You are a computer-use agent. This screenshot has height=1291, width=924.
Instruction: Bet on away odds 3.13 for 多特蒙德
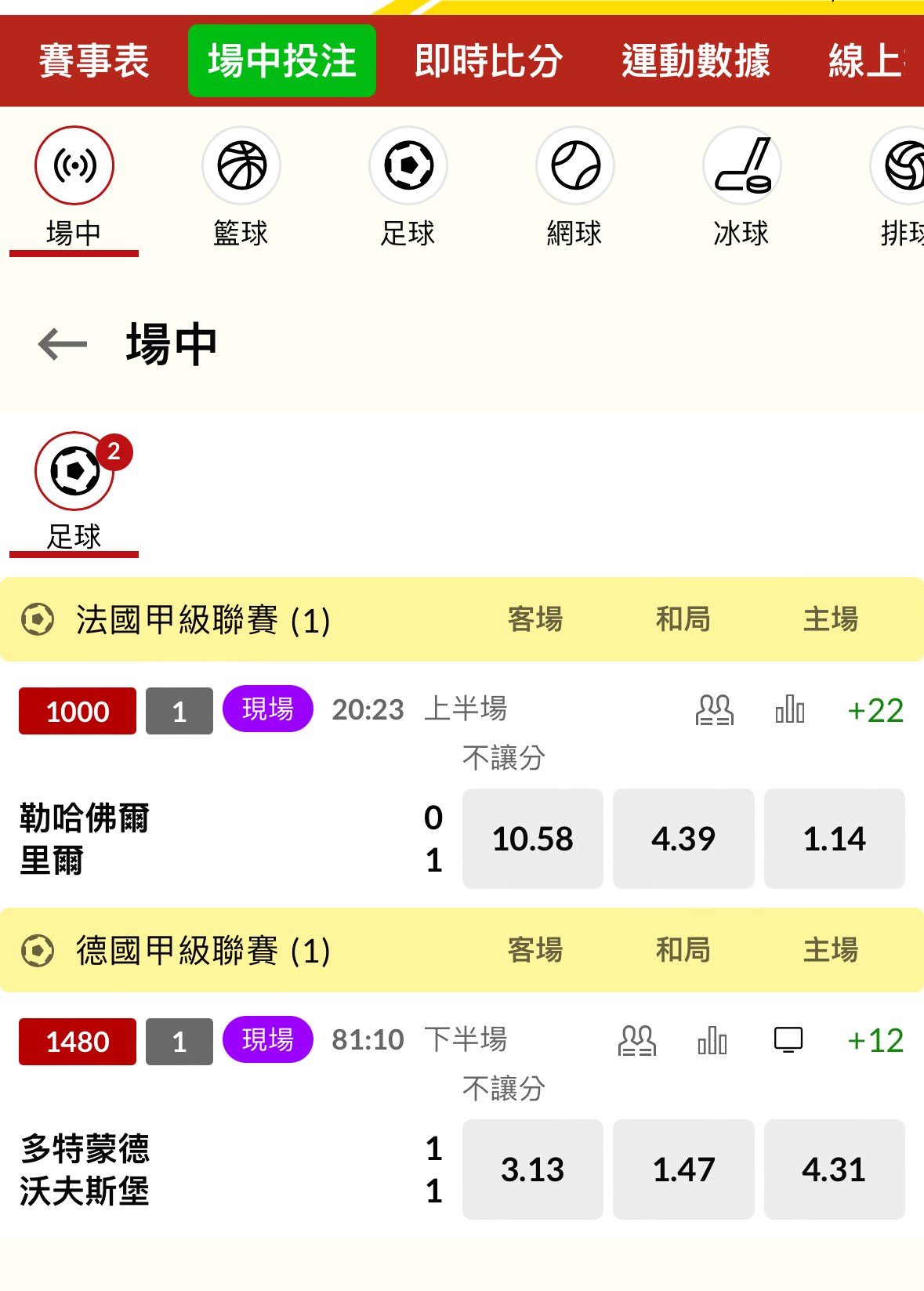(x=533, y=1170)
